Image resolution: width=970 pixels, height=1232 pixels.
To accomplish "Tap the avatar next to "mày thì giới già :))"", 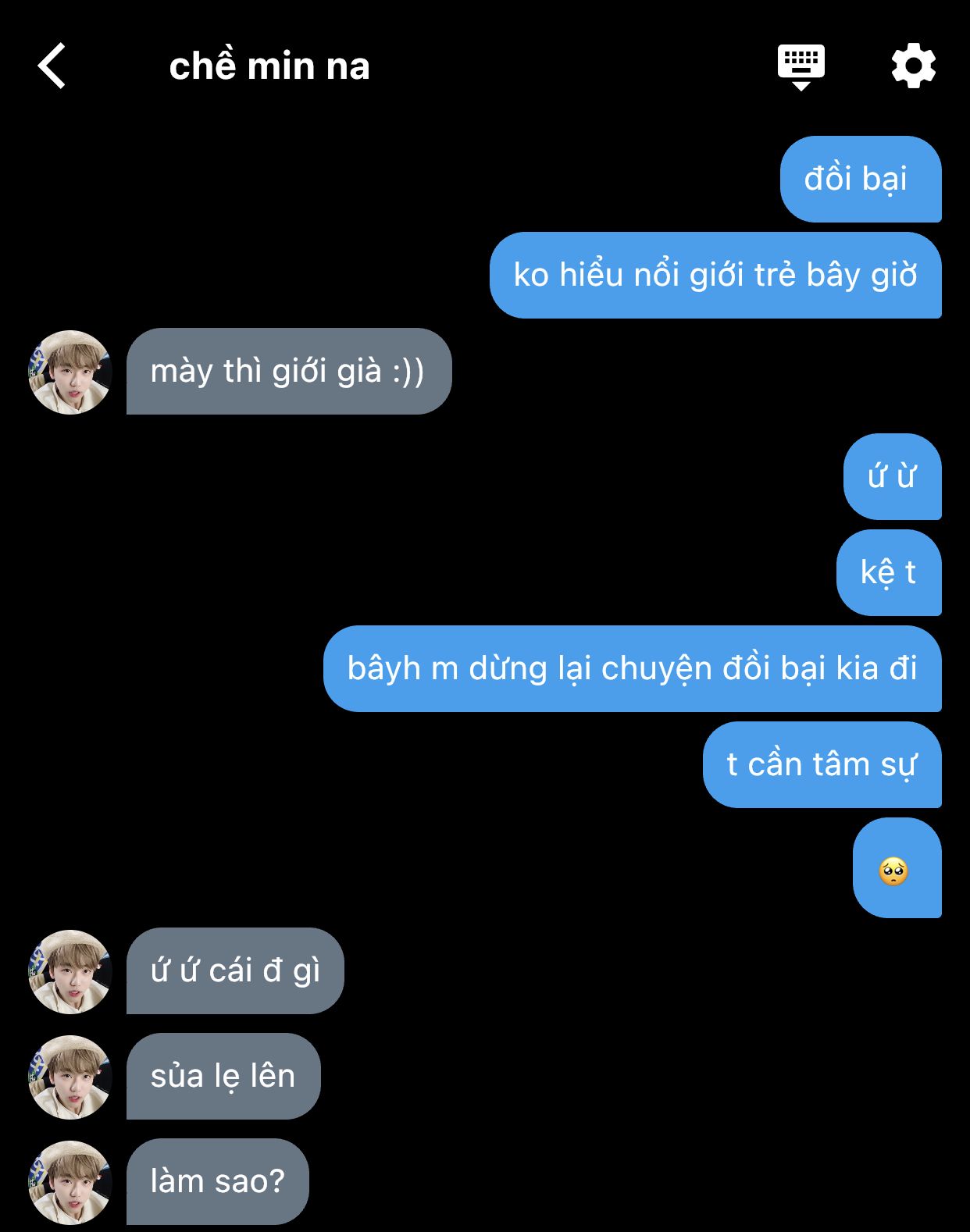I will (70, 372).
